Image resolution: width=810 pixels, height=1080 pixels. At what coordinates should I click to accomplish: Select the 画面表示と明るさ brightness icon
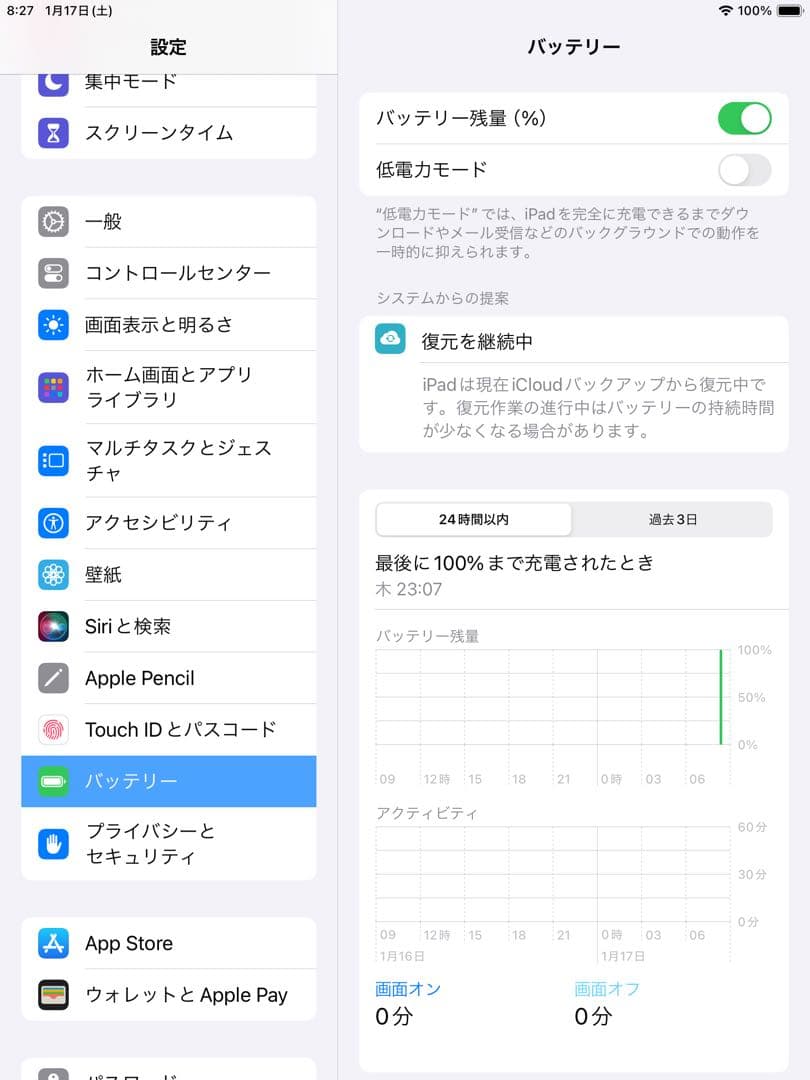[x=52, y=324]
